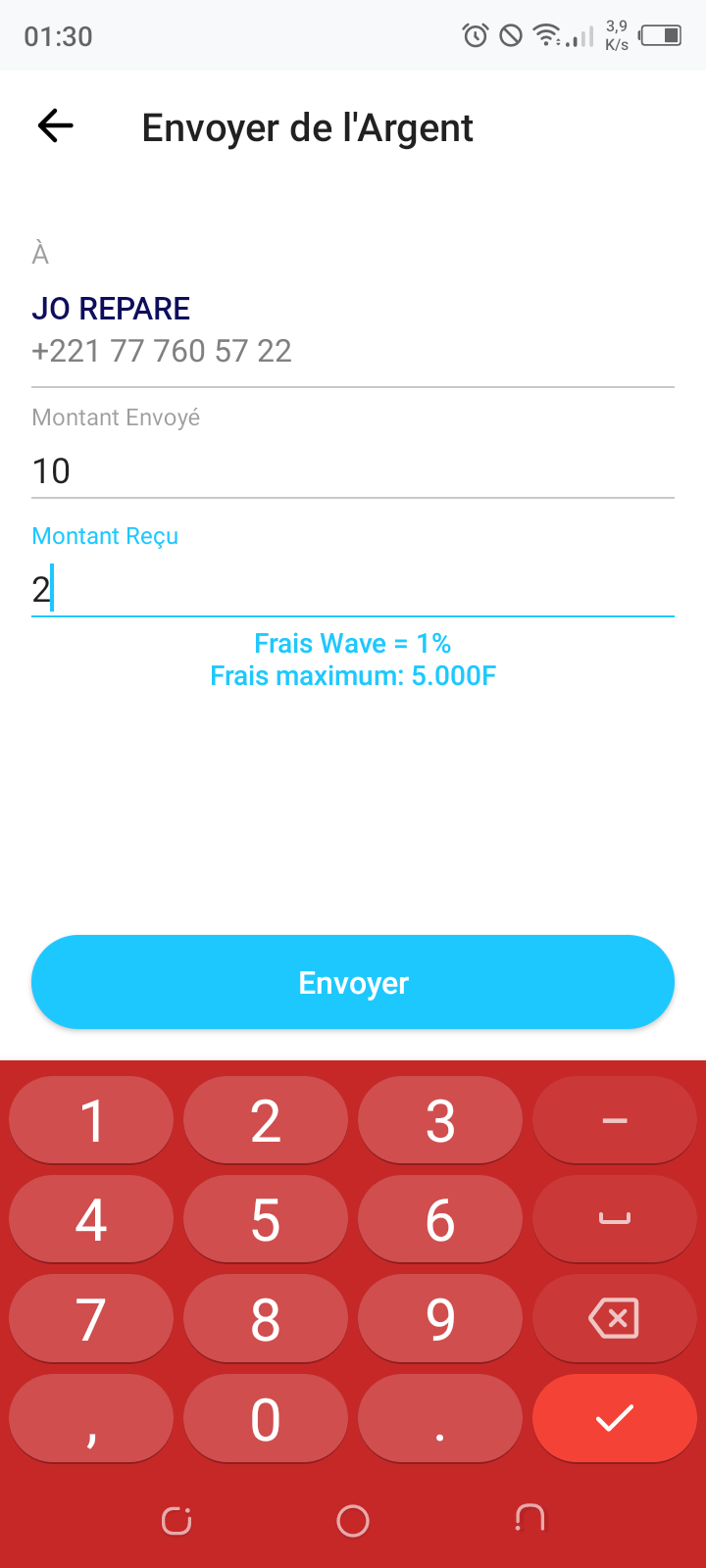Insert a comma with the keypad
The height and width of the screenshot is (1568, 706).
(x=91, y=1418)
